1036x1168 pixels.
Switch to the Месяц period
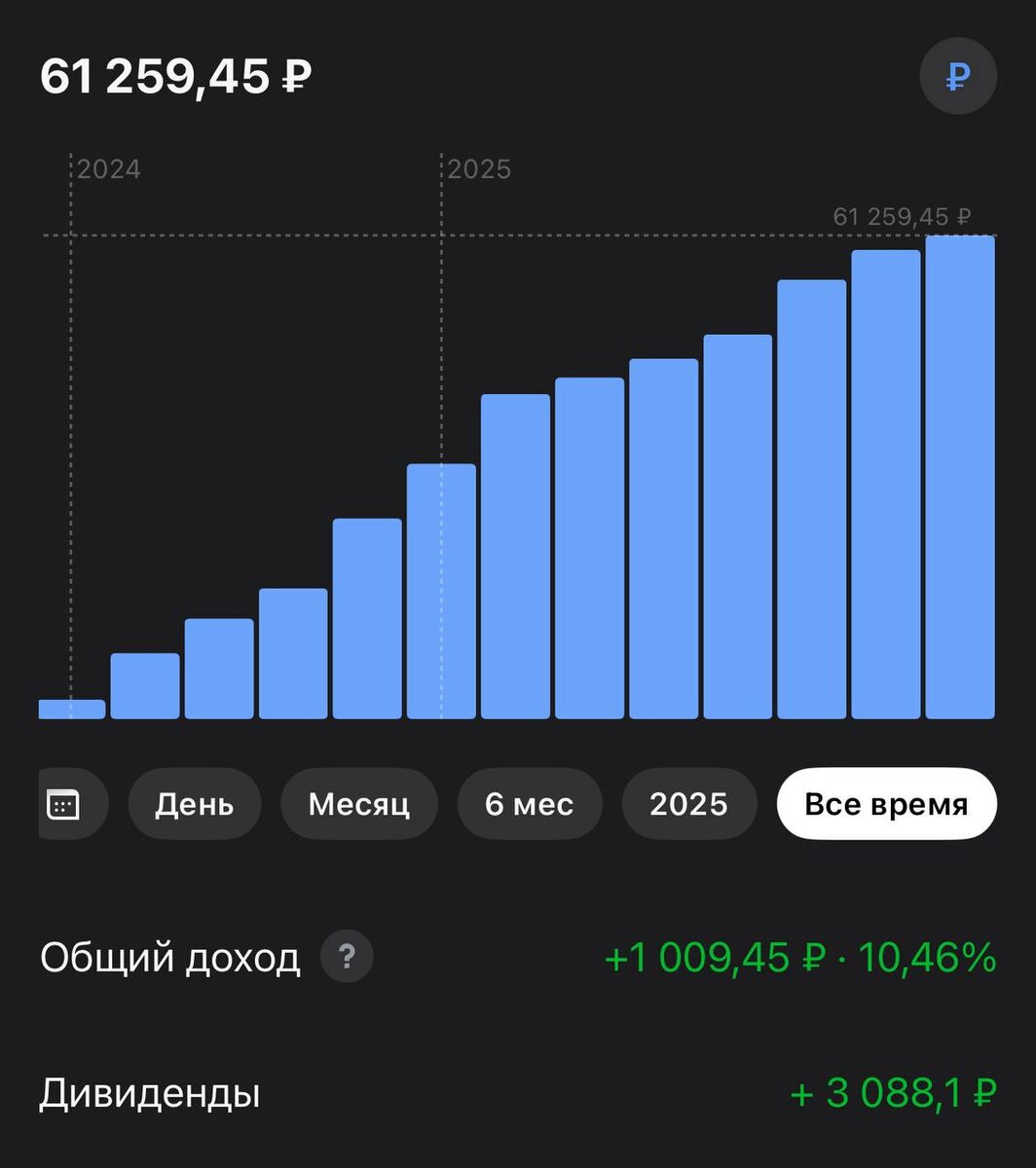click(358, 804)
